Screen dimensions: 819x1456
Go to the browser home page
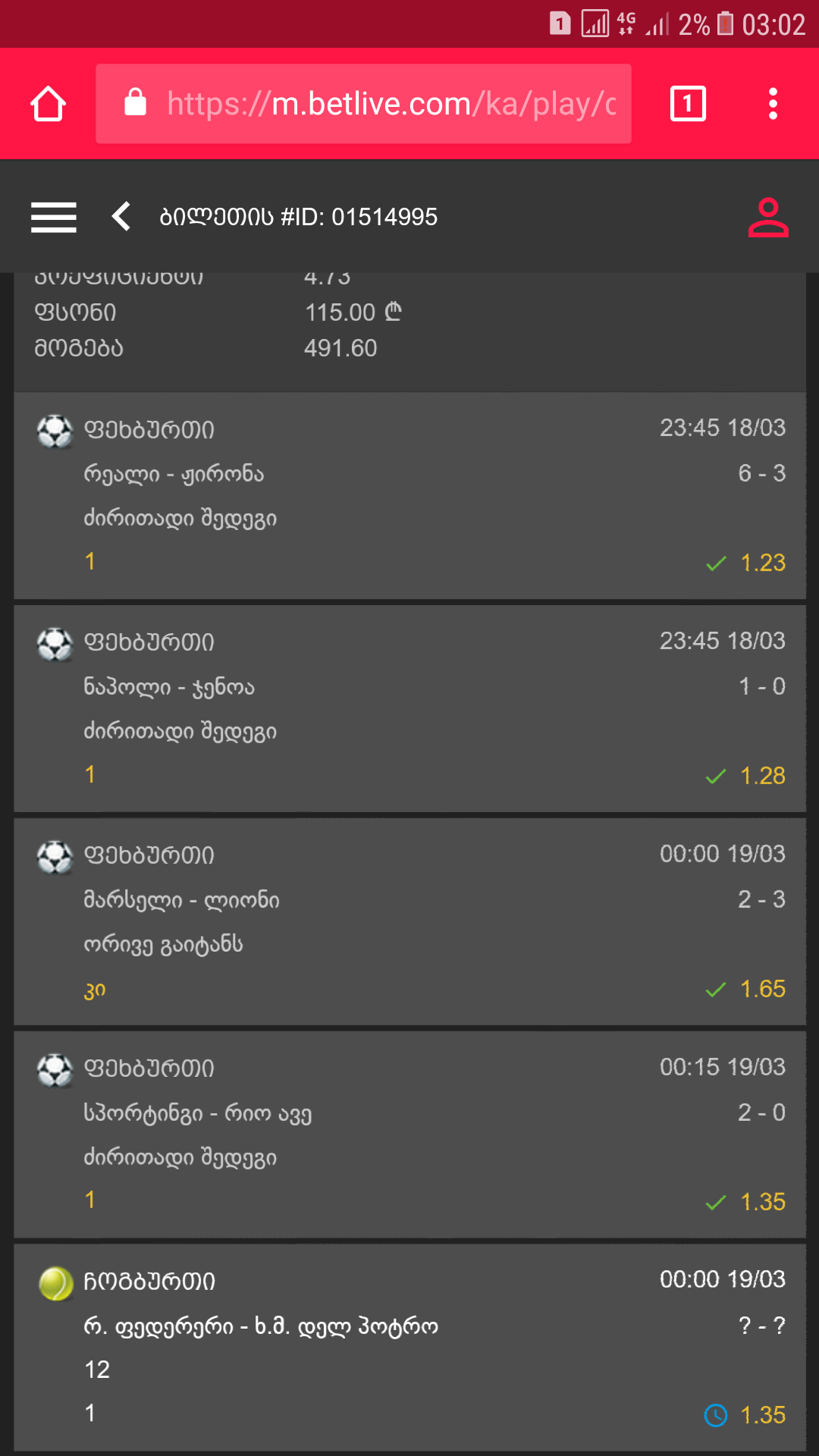click(49, 104)
